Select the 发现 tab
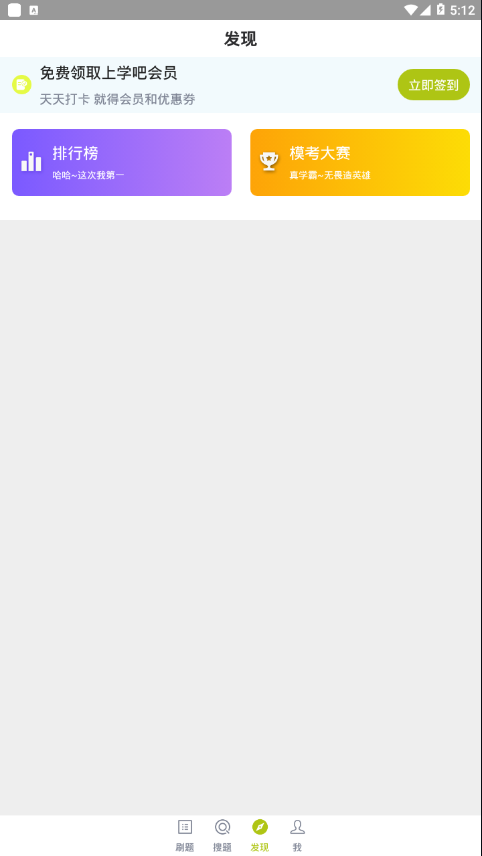The height and width of the screenshot is (856, 482). click(x=260, y=835)
